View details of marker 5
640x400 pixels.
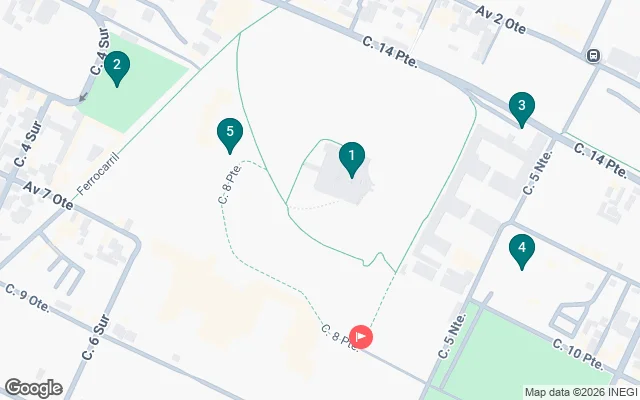[230, 133]
